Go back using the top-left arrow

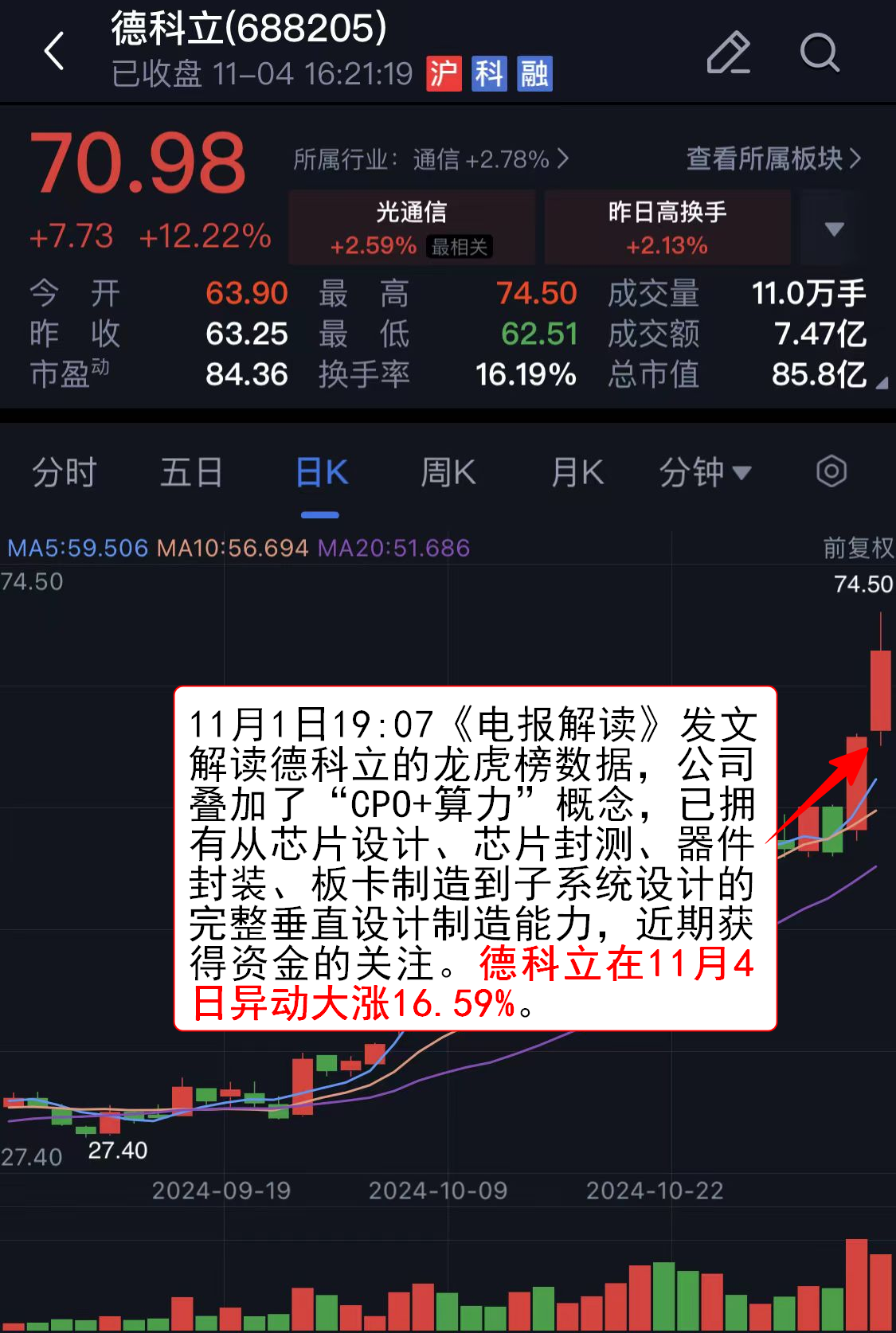point(54,52)
